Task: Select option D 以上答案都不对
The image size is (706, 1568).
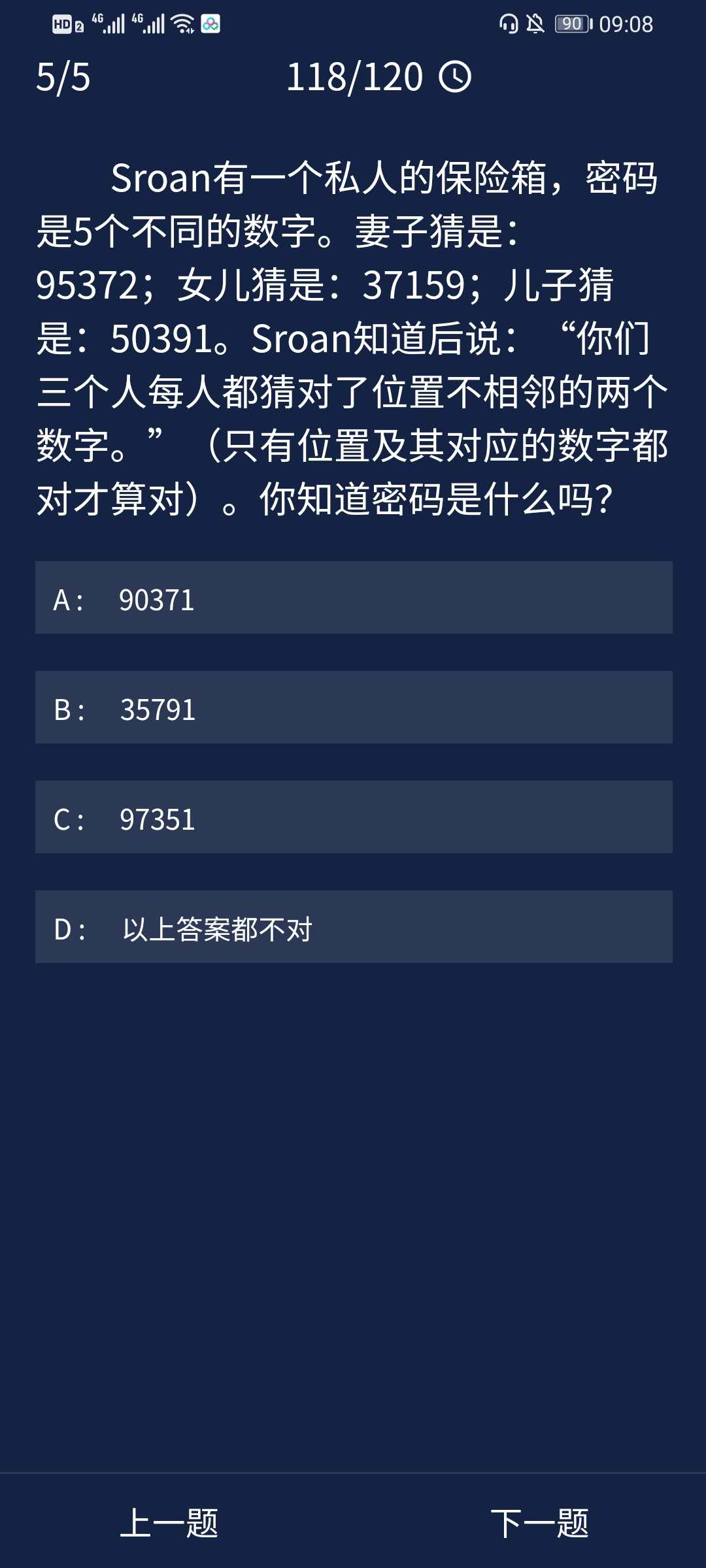Action: pyautogui.click(x=353, y=927)
